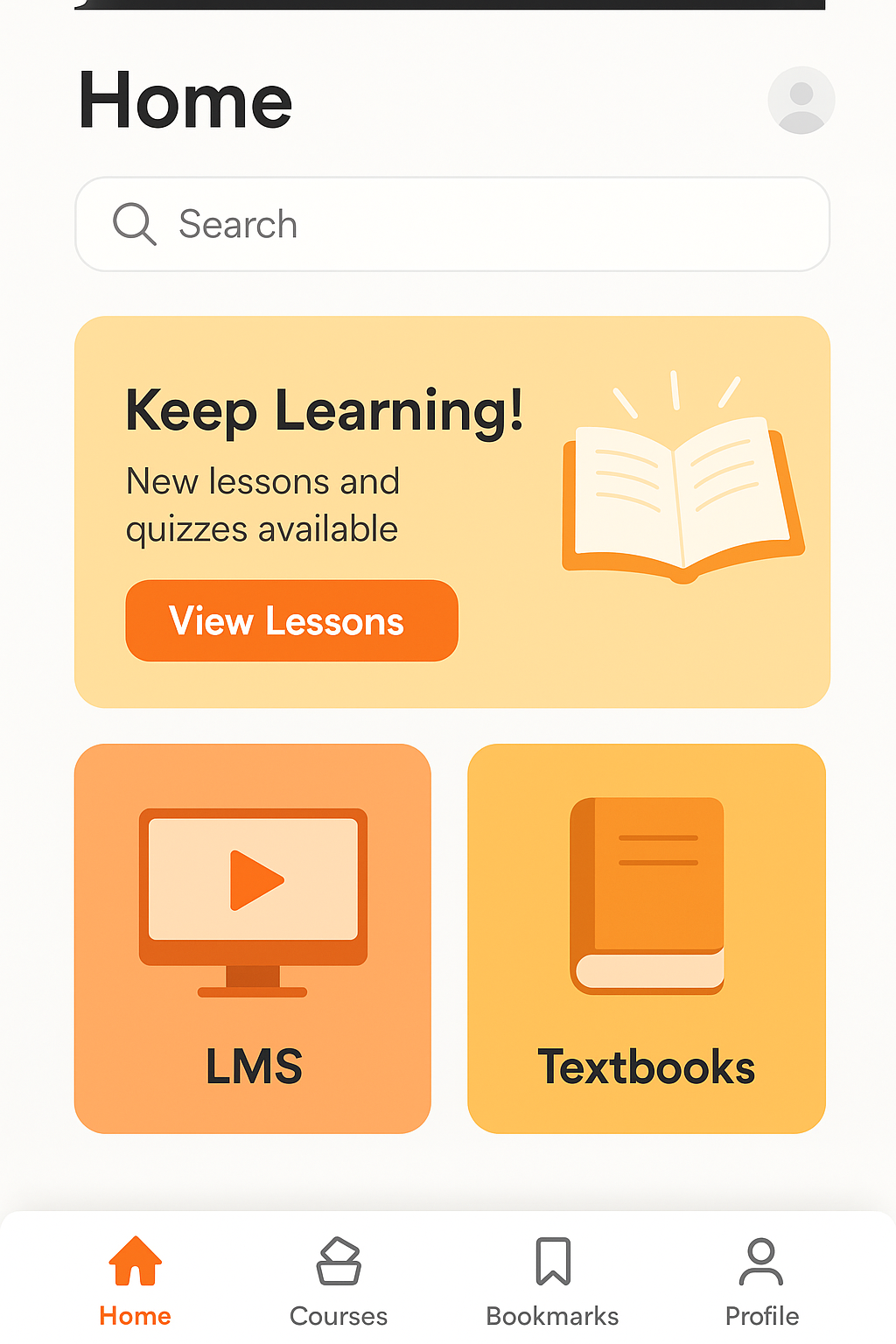Tap the Search field
The image size is (896, 1344).
click(x=451, y=224)
